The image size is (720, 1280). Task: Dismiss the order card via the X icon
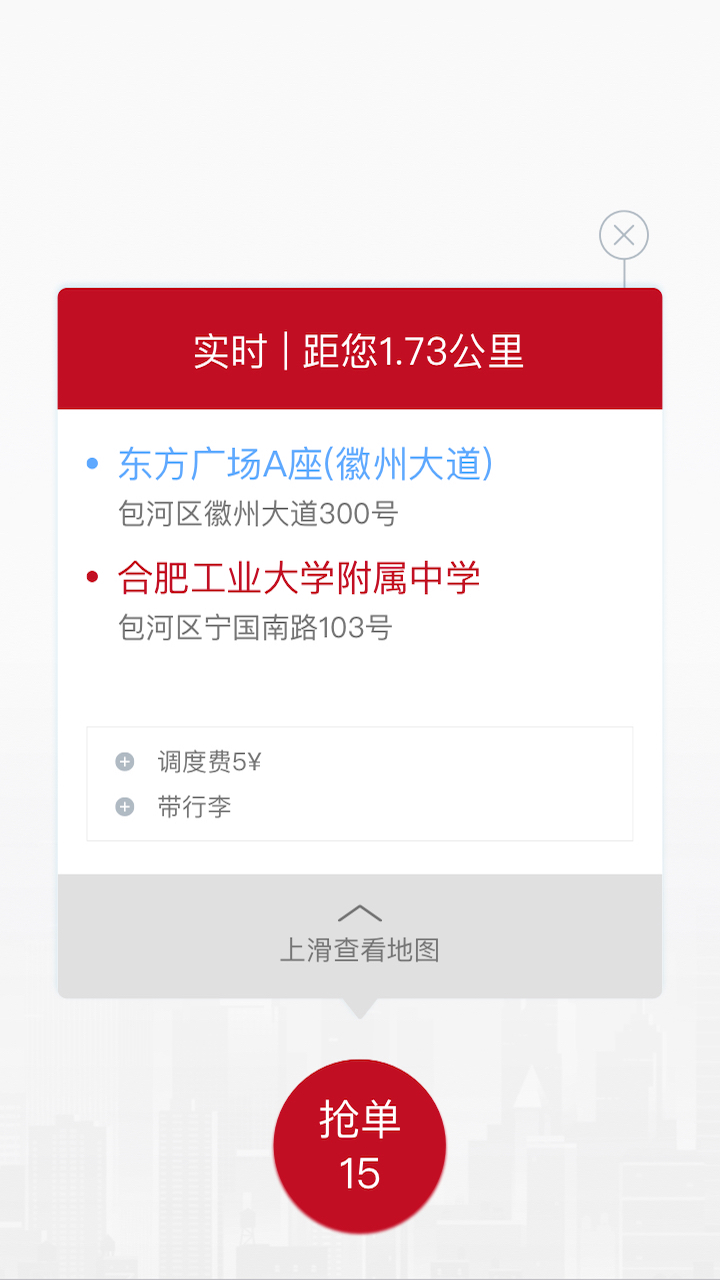pos(623,234)
